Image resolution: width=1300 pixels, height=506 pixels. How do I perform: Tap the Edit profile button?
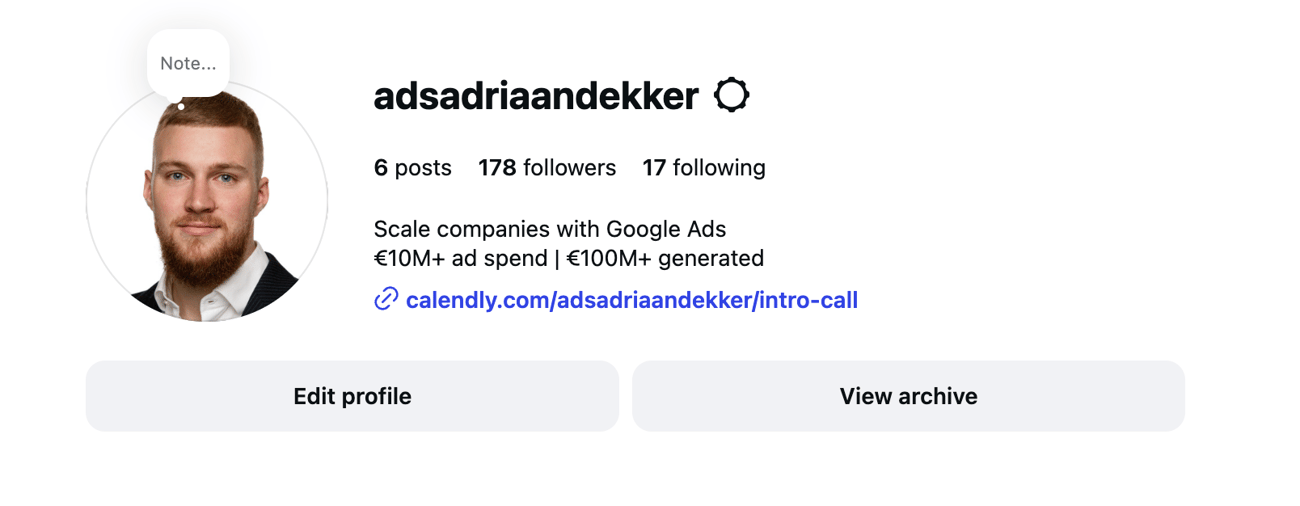(x=352, y=396)
